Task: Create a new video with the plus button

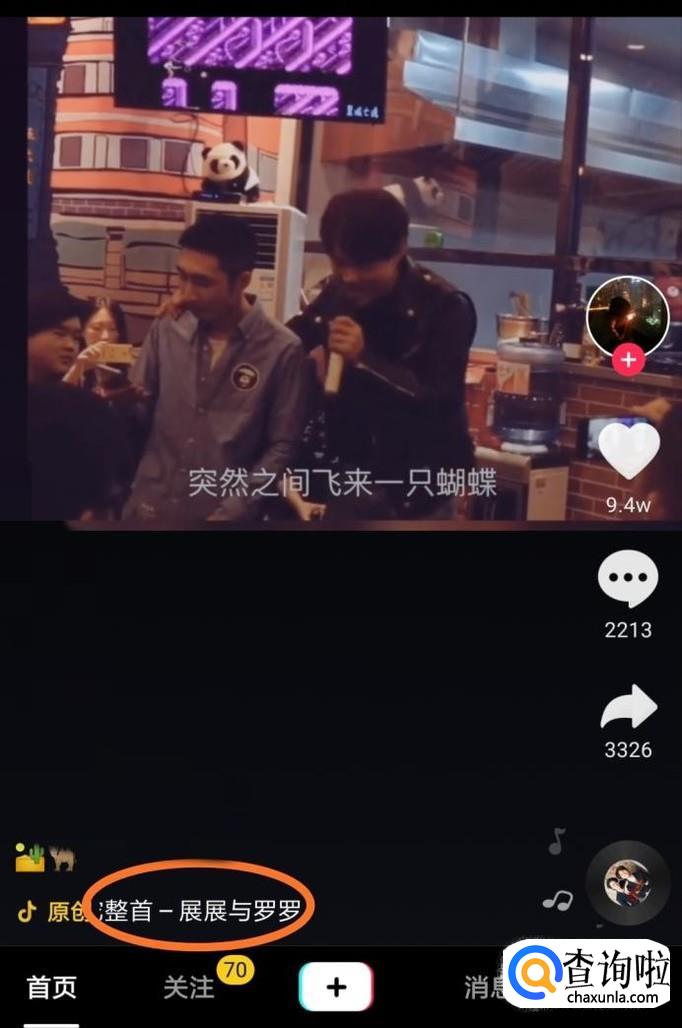Action: [x=337, y=987]
